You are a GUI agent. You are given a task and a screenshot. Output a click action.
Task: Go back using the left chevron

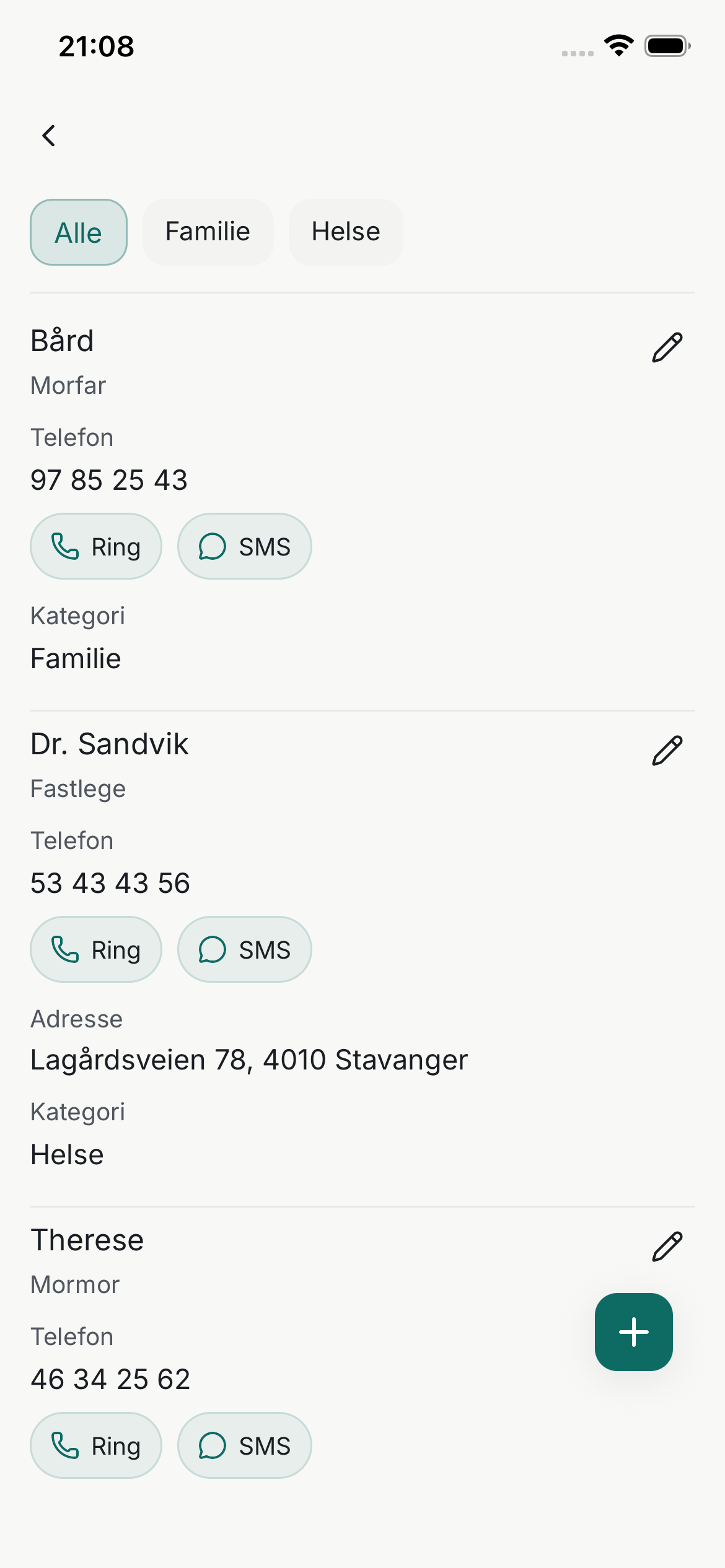(50, 135)
